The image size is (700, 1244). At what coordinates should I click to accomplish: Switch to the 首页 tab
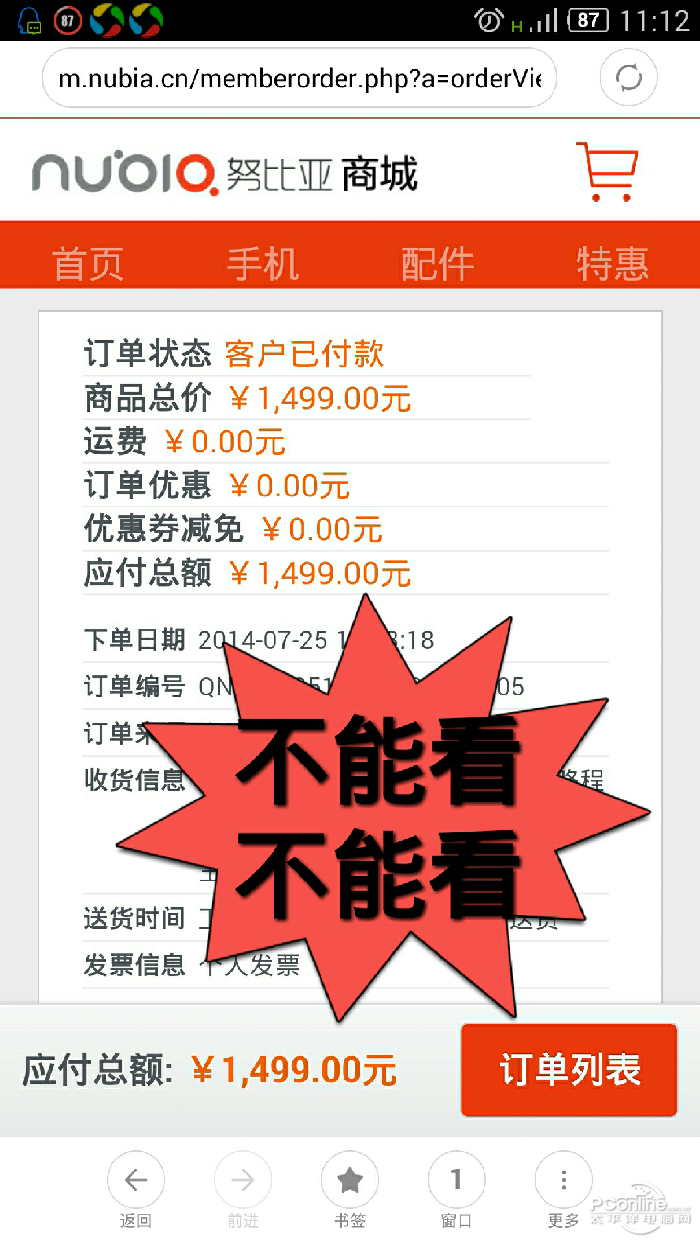click(x=88, y=264)
